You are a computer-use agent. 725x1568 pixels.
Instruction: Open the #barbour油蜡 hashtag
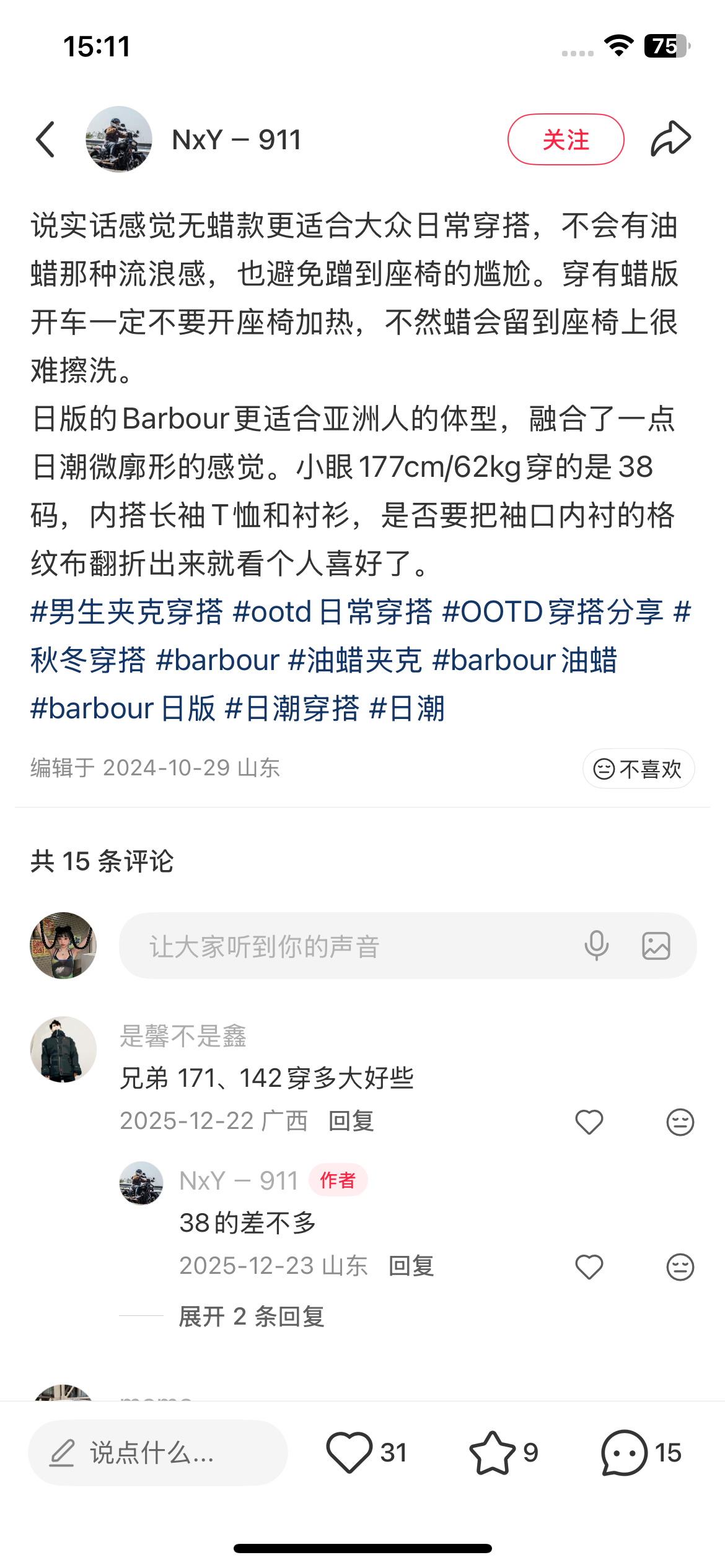(x=524, y=661)
